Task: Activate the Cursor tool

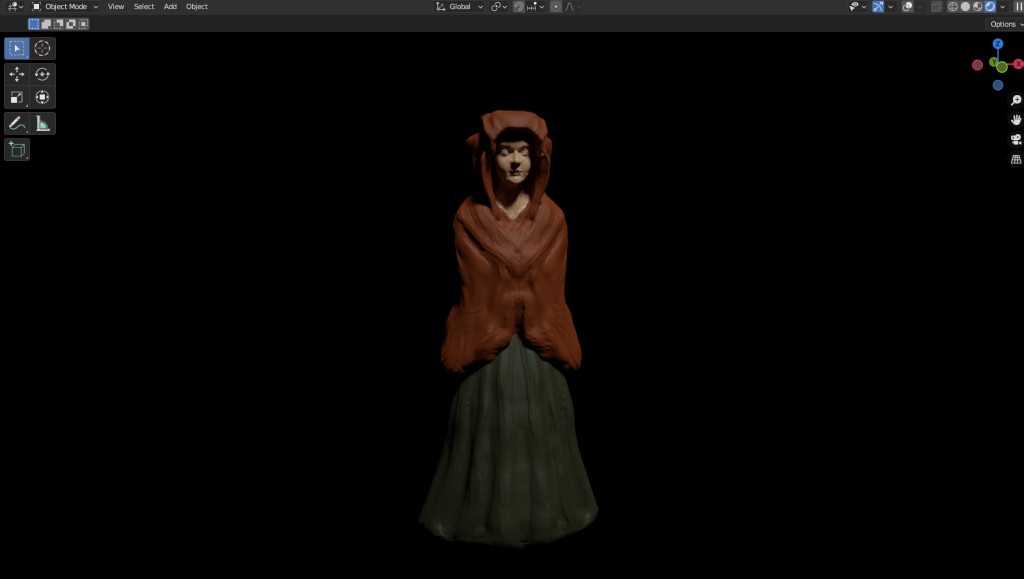Action: pyautogui.click(x=42, y=48)
